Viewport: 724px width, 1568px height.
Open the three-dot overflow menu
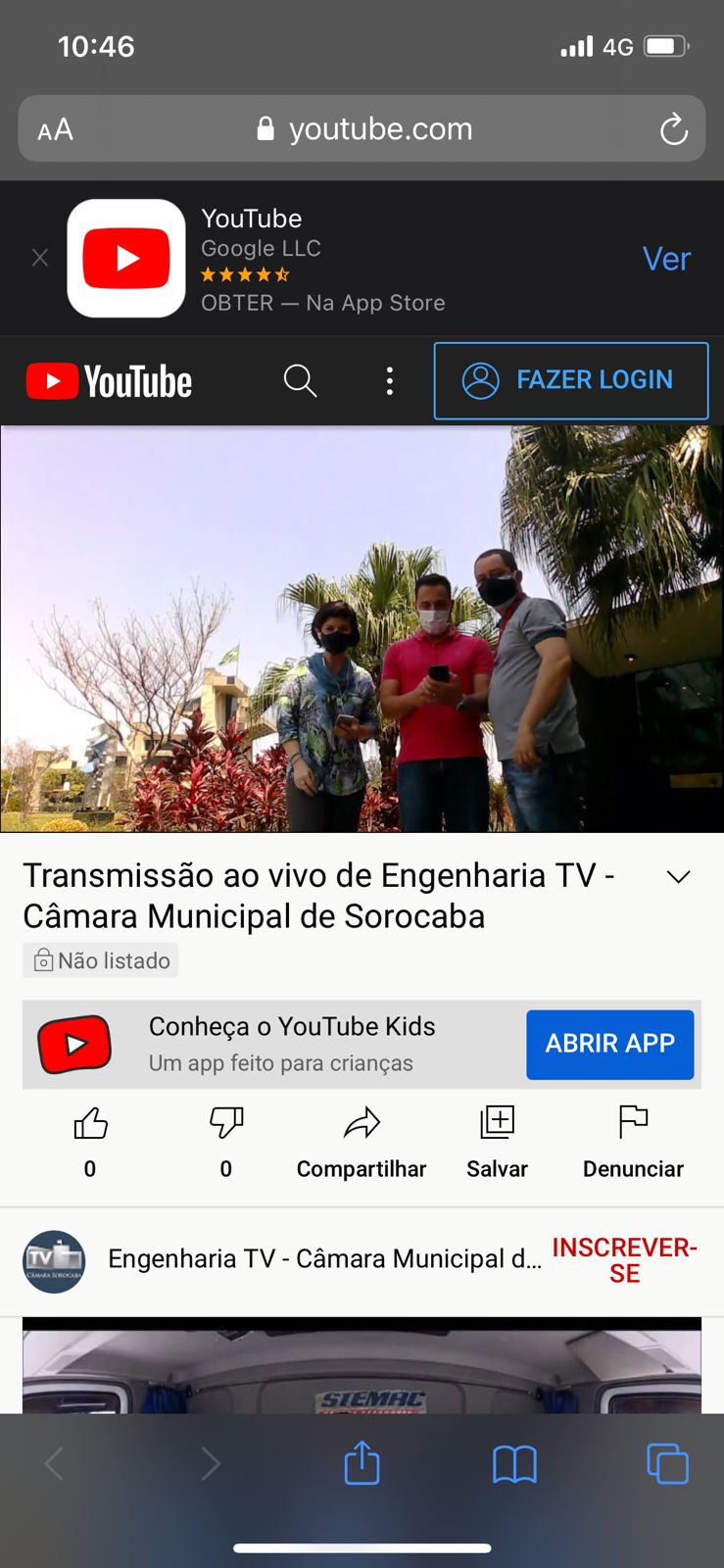click(x=390, y=380)
